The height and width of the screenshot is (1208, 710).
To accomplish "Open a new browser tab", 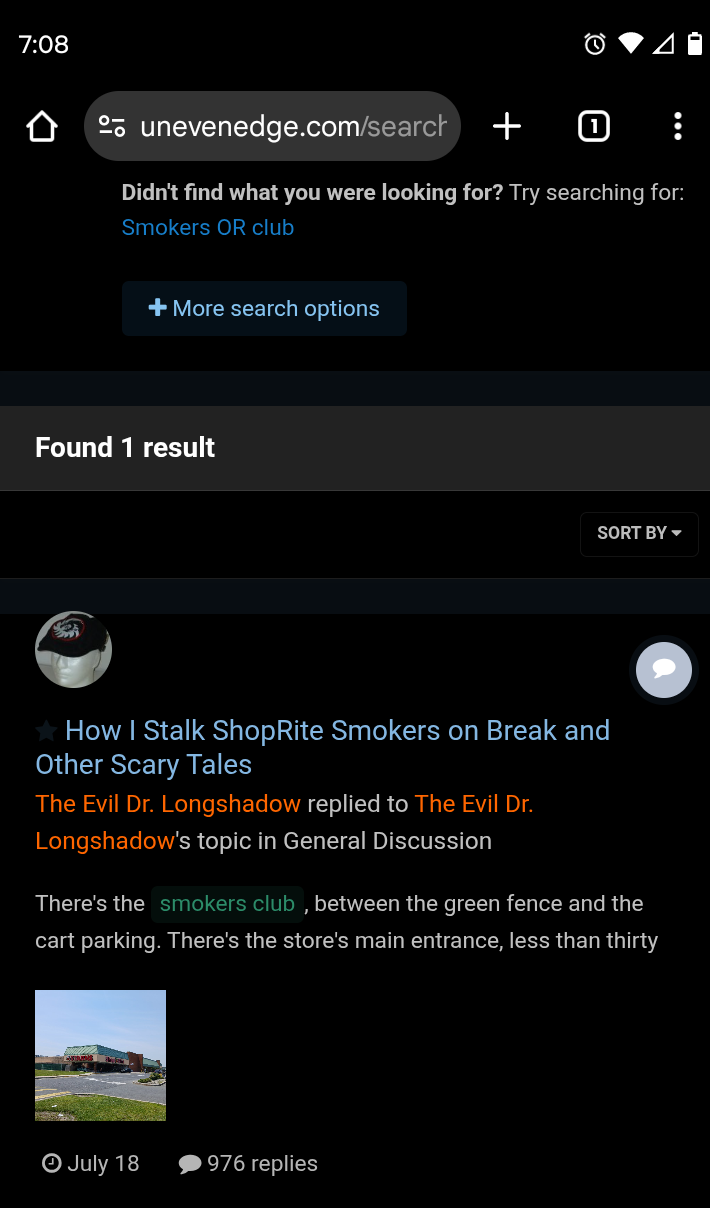I will click(x=507, y=126).
